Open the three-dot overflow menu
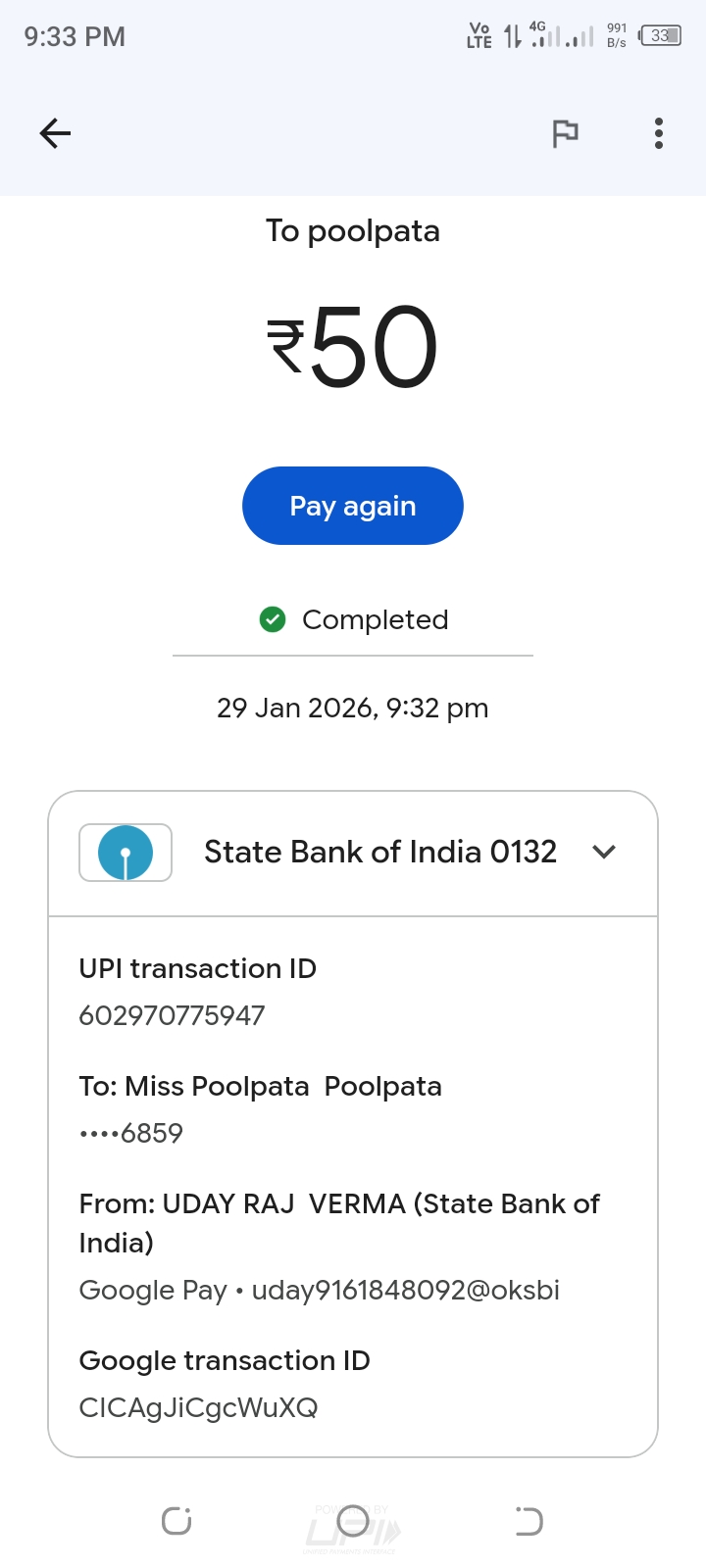The width and height of the screenshot is (706, 1568). point(659,133)
